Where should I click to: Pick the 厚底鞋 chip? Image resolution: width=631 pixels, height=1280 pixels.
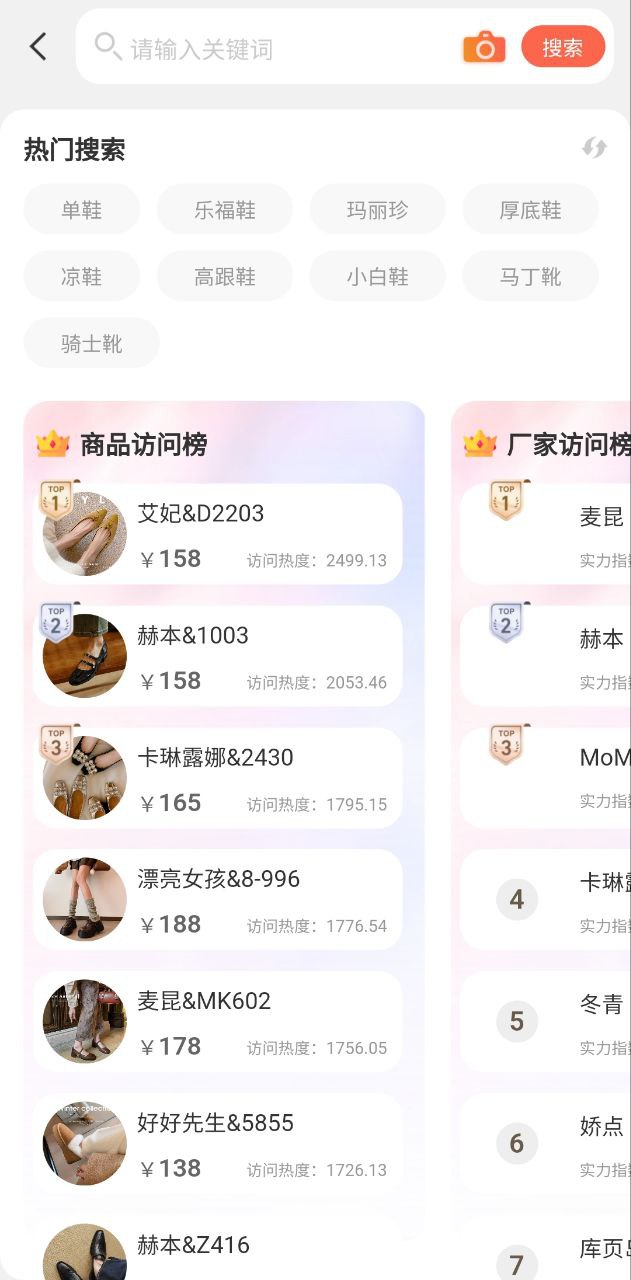530,210
